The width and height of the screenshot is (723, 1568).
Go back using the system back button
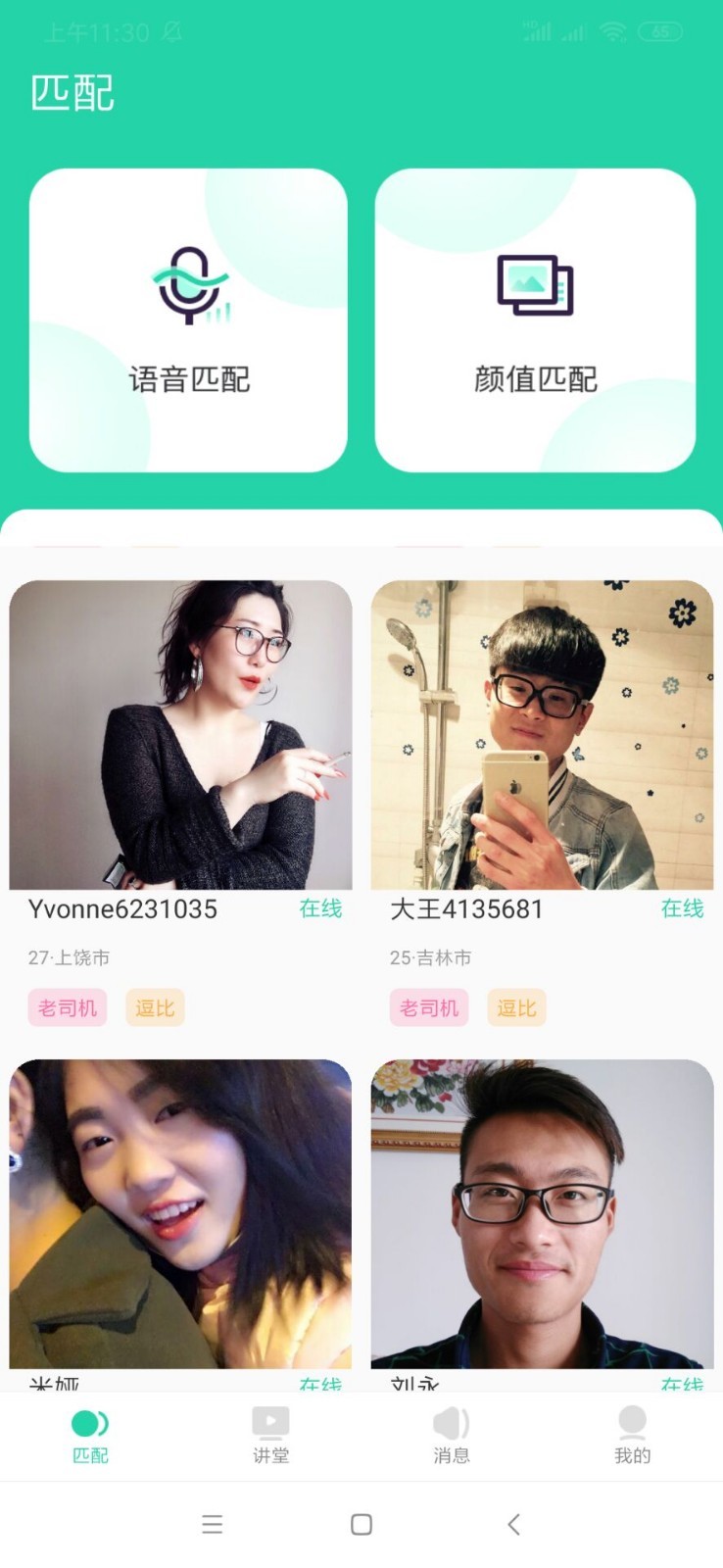tap(513, 1524)
